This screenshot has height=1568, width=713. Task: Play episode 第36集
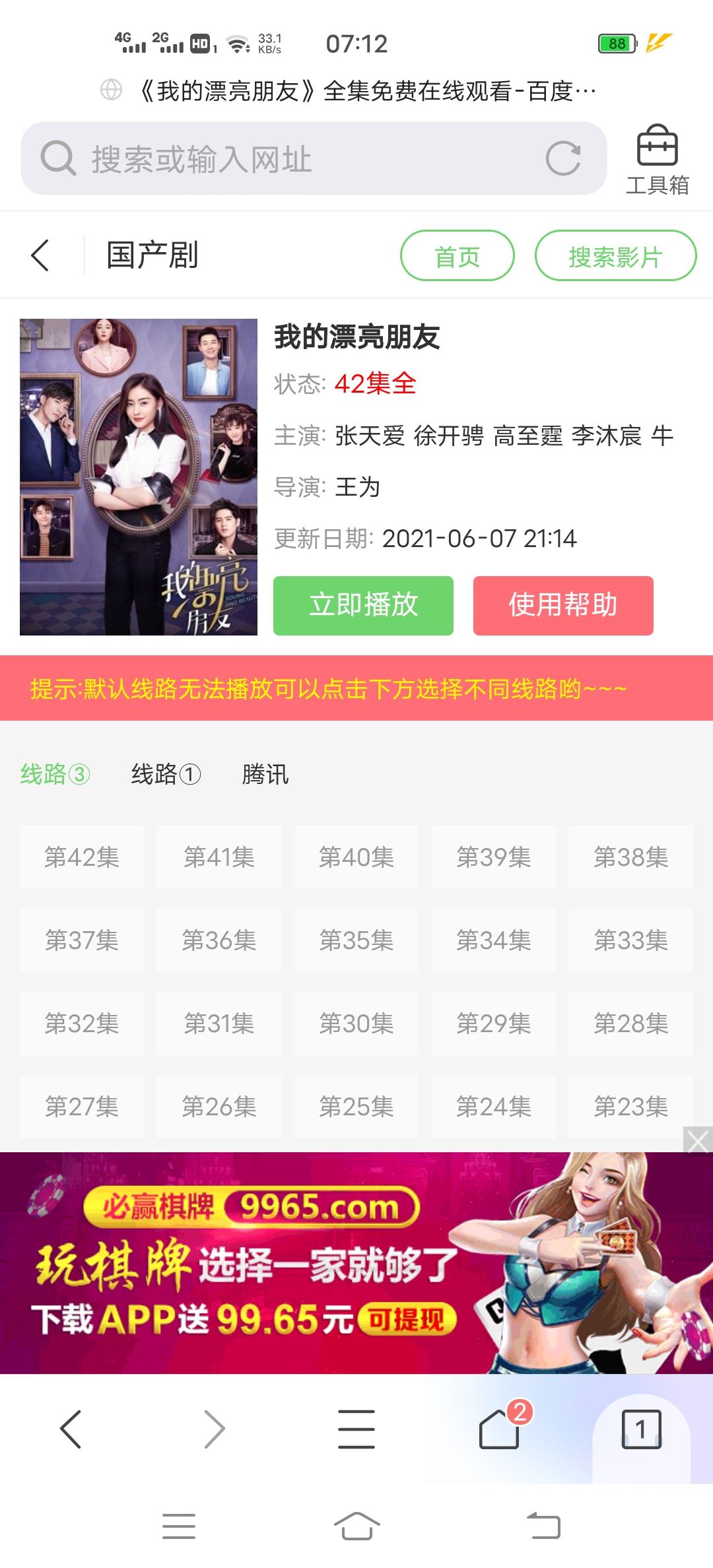pos(219,940)
